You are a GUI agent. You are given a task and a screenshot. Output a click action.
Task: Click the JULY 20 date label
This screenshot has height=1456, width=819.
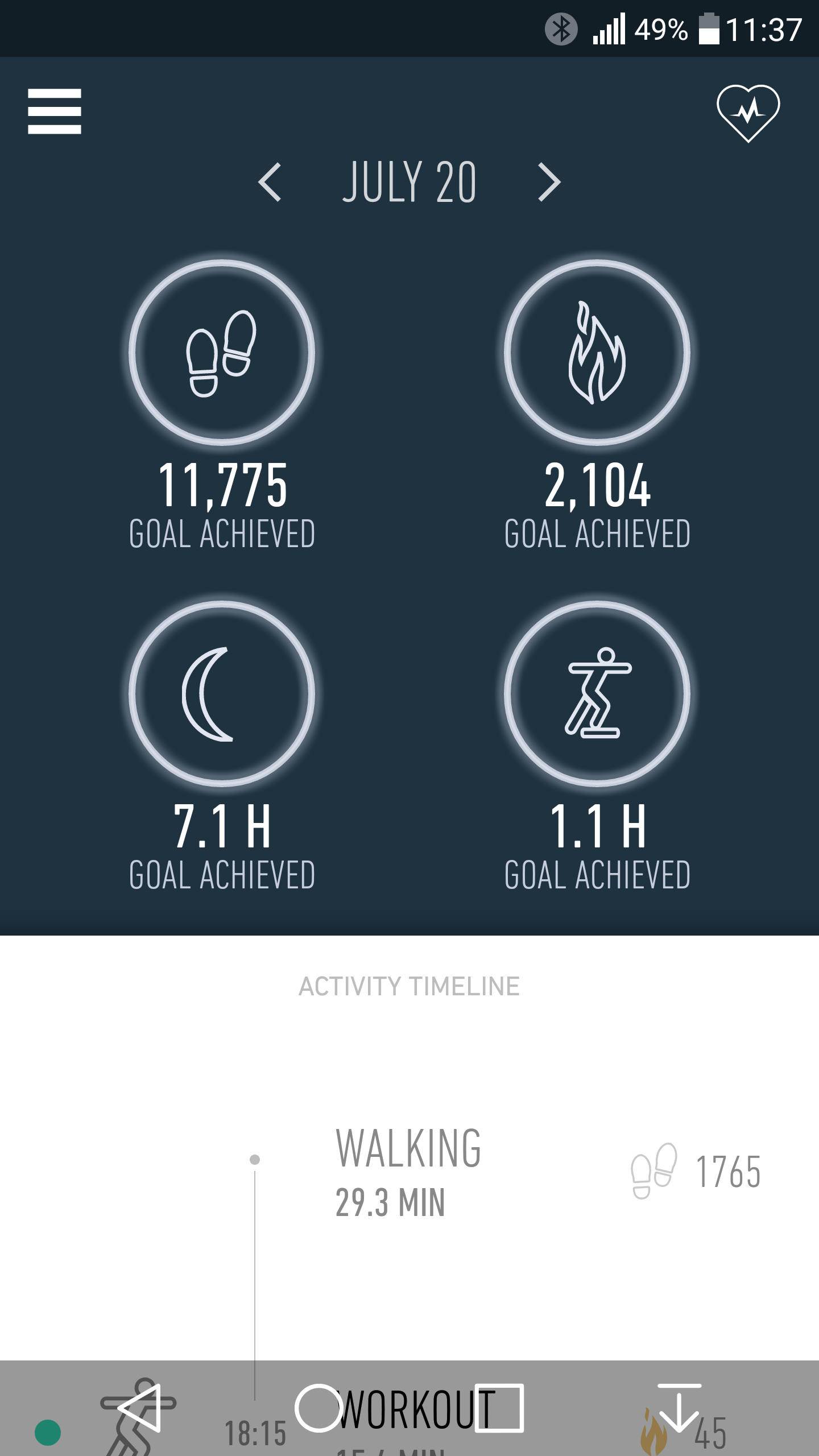pos(409,181)
